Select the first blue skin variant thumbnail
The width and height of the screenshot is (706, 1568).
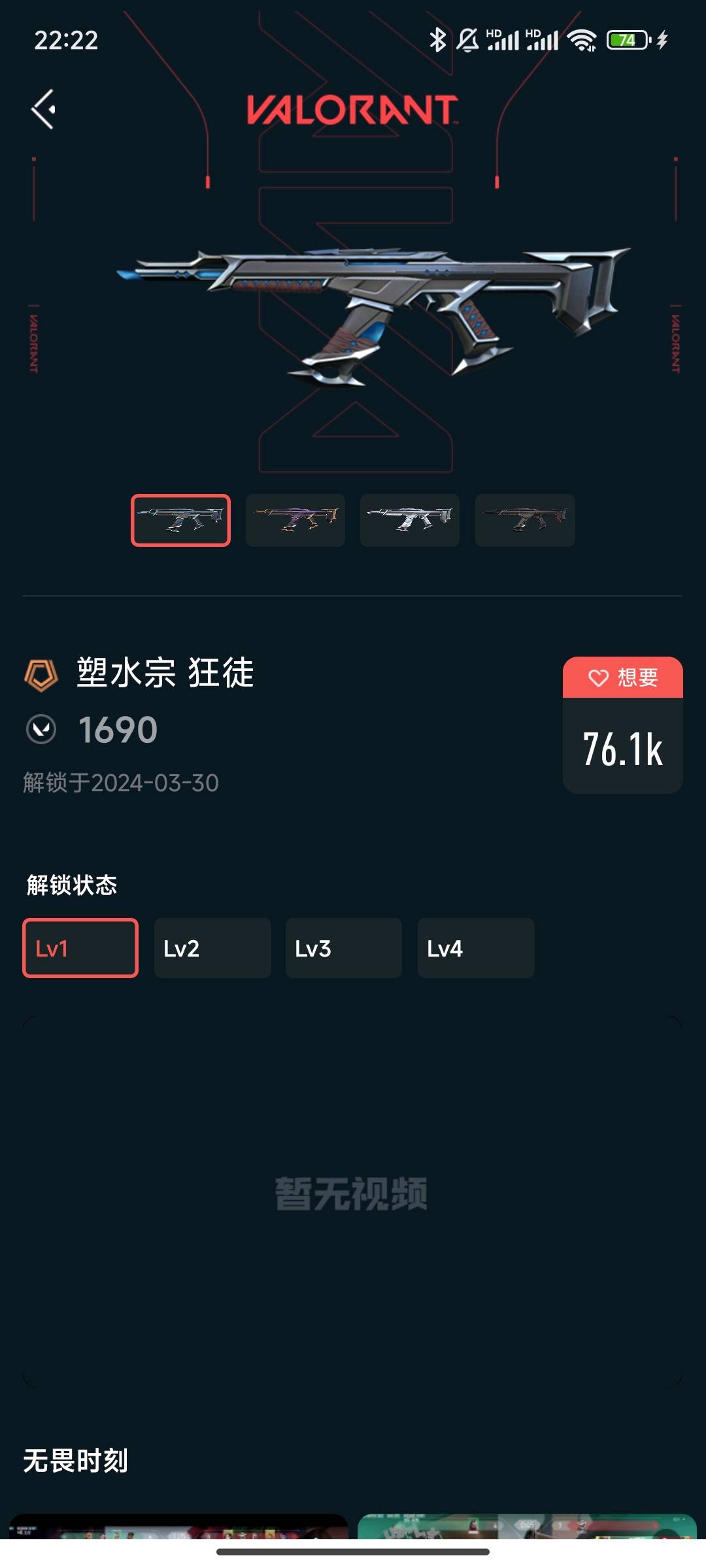click(x=180, y=520)
